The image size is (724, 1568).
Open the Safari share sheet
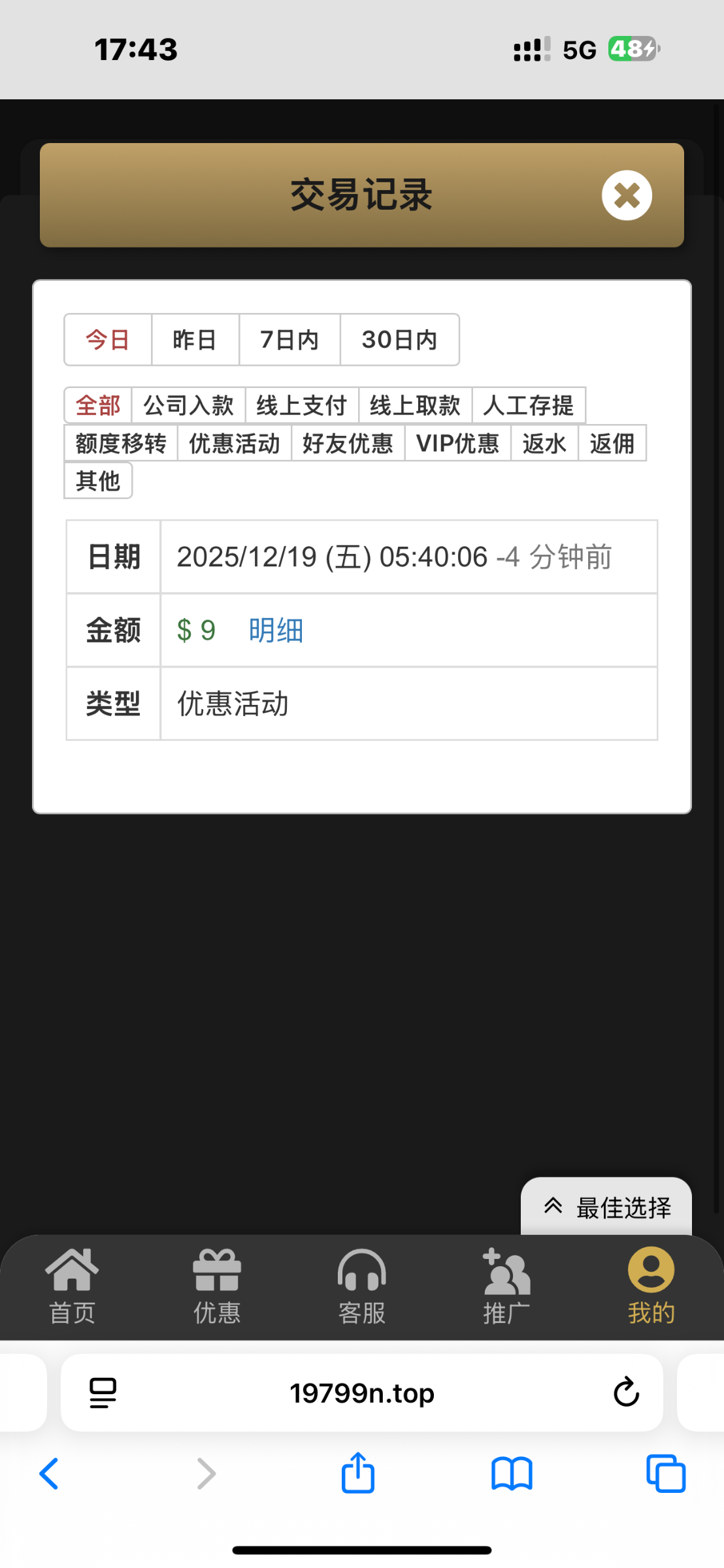coord(357,1473)
